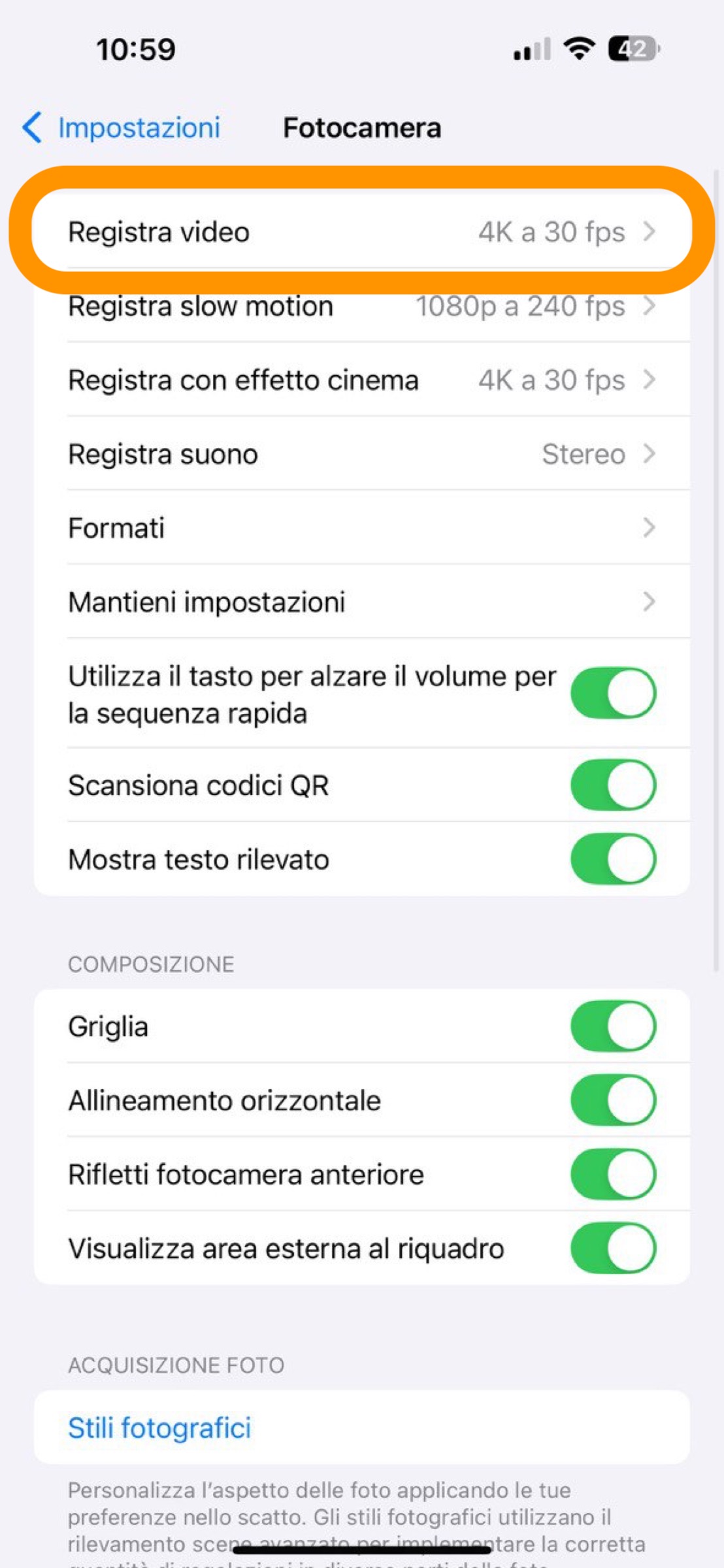Open the Formati row
The width and height of the screenshot is (724, 1568).
[361, 528]
